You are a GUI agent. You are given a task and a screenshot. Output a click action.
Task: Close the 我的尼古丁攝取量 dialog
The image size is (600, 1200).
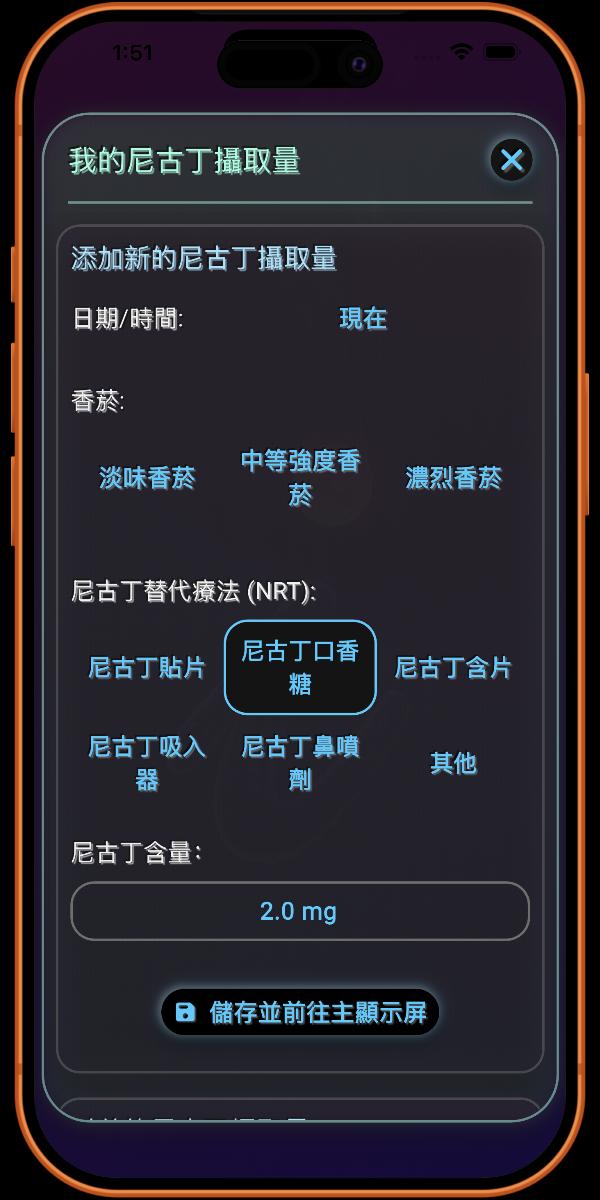coord(511,160)
